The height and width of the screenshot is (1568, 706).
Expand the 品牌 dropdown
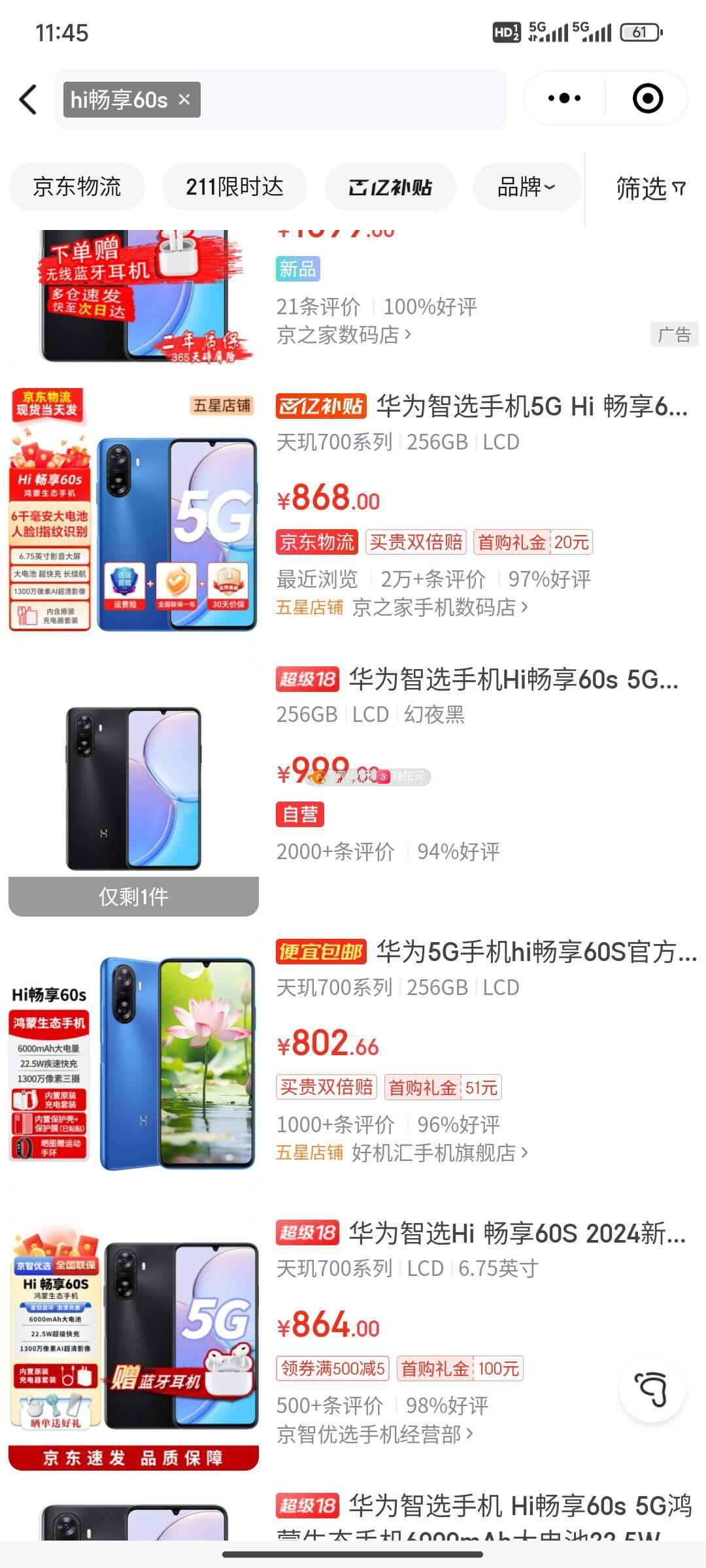coord(526,187)
